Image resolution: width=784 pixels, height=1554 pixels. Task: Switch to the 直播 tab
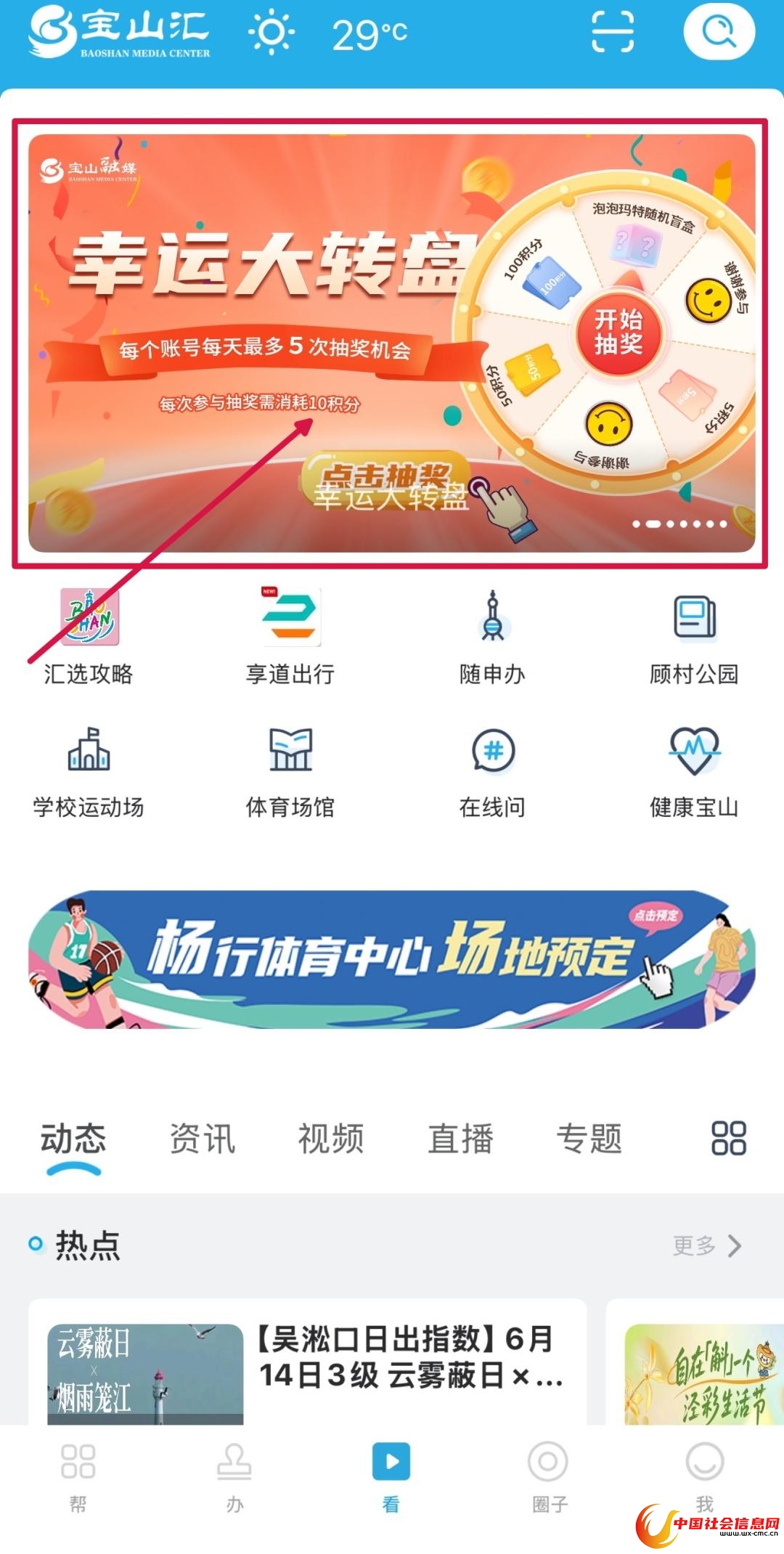(x=460, y=1138)
